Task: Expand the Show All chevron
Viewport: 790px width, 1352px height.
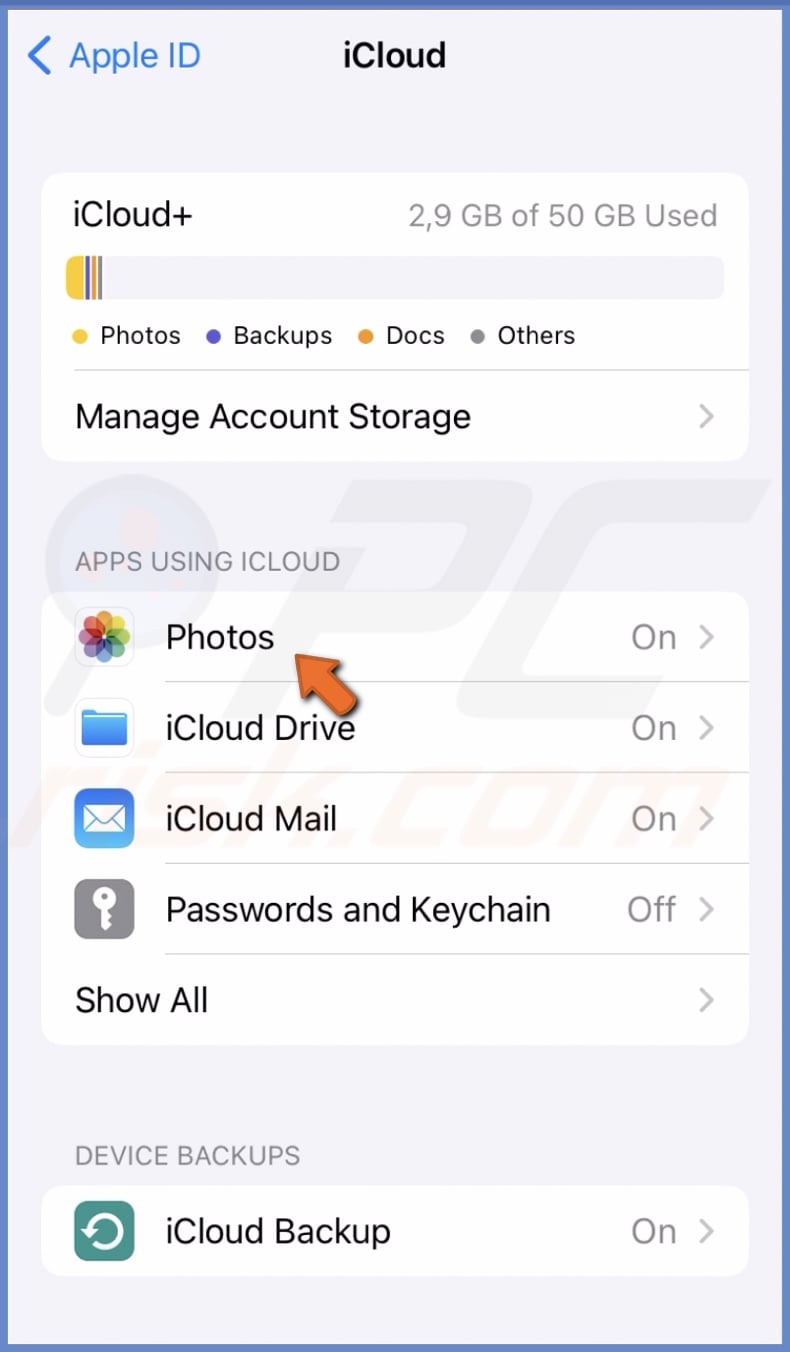Action: (x=707, y=1000)
